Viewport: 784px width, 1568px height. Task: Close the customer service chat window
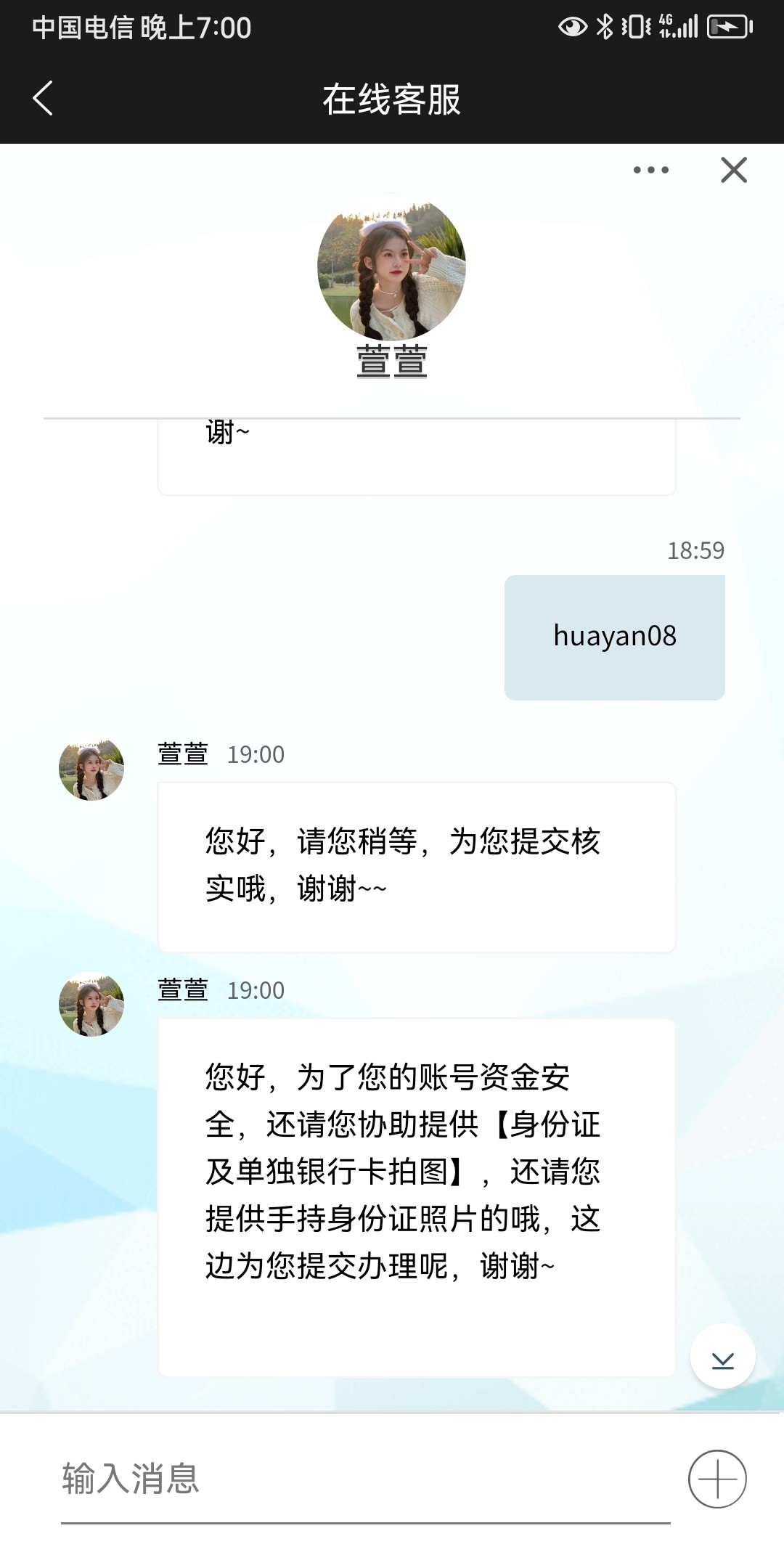[x=733, y=171]
